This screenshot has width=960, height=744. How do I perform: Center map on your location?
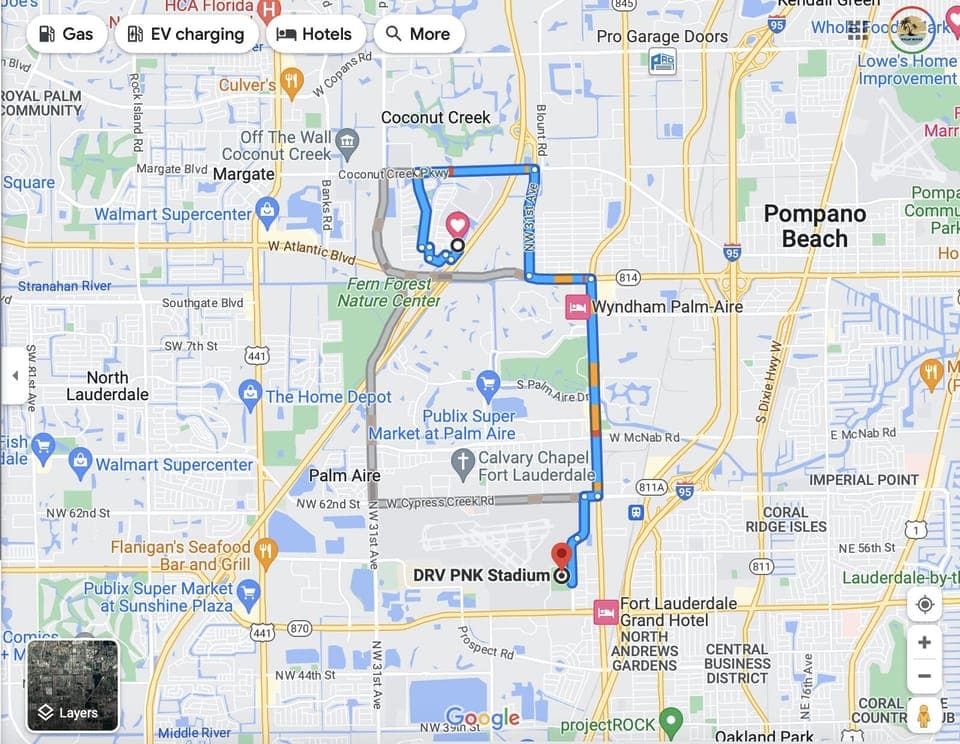[x=924, y=605]
